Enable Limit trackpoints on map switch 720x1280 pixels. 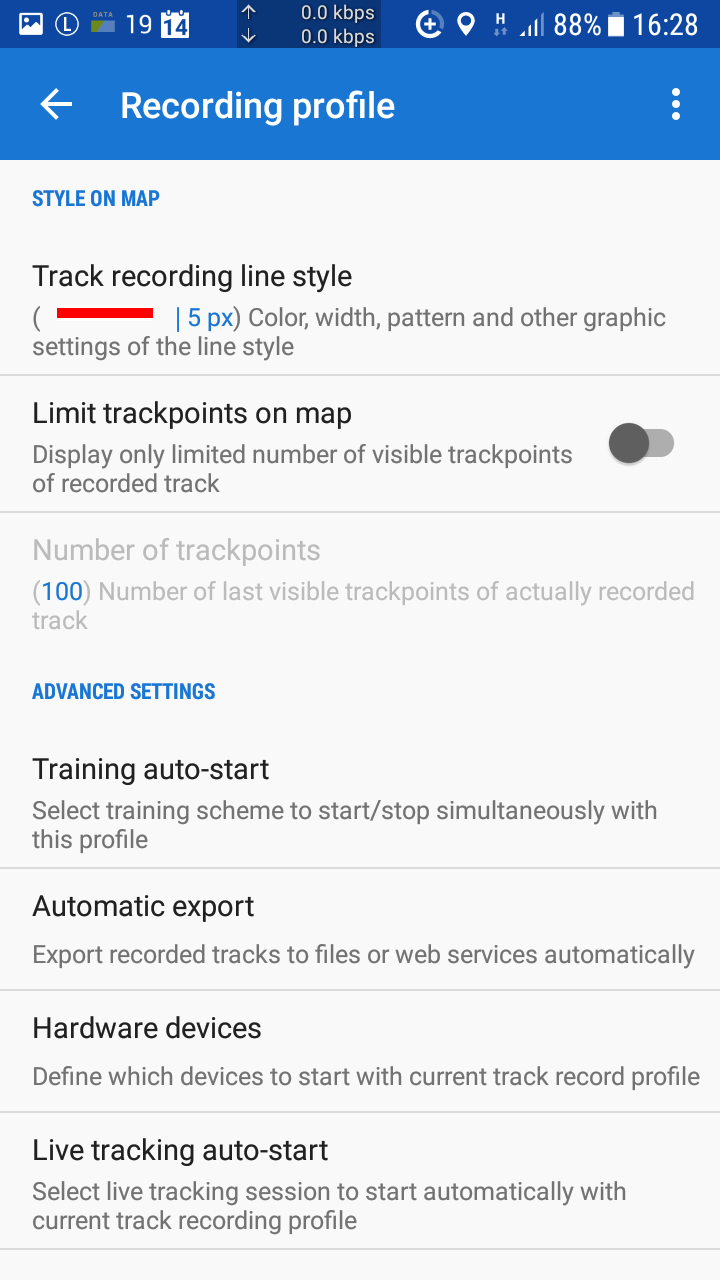coord(641,444)
